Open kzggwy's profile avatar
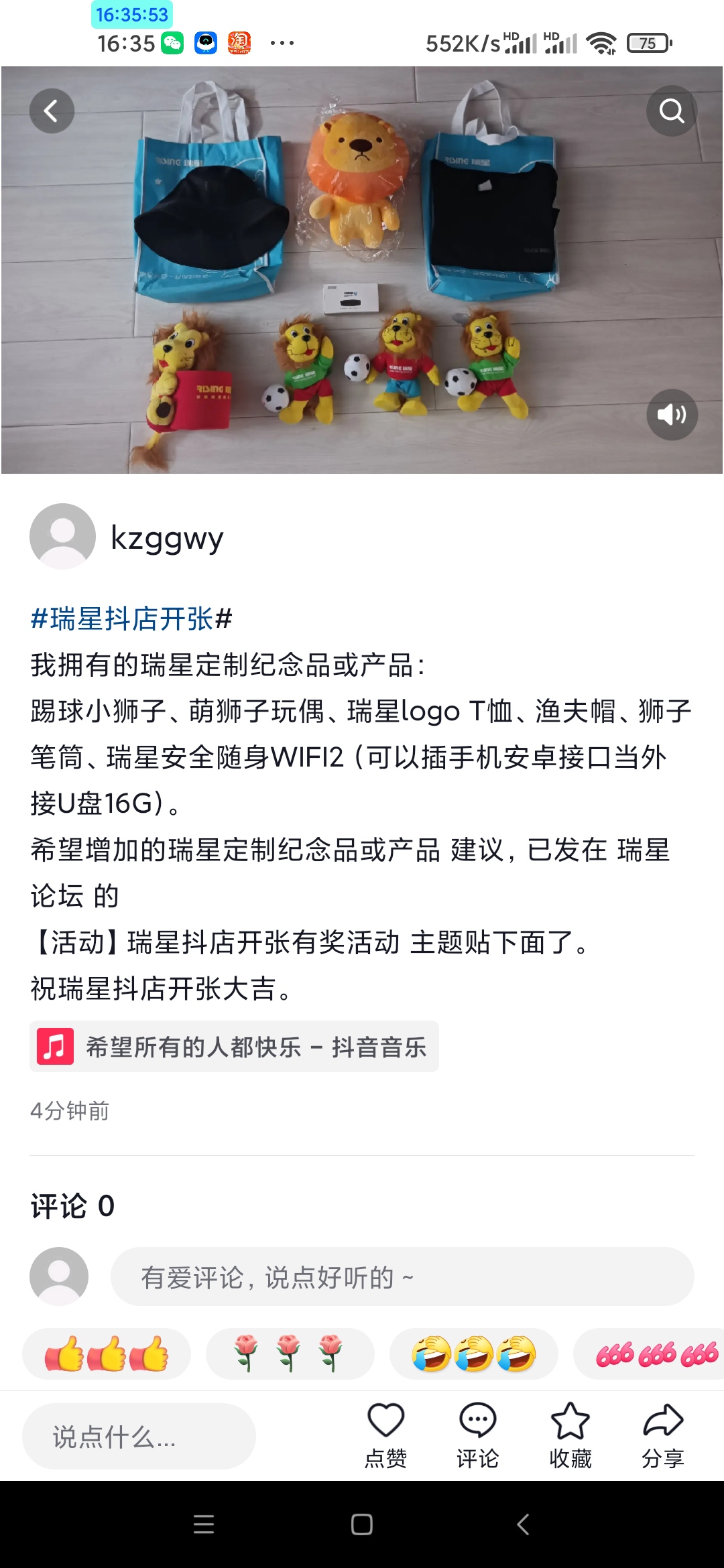The height and width of the screenshot is (1568, 724). [x=62, y=537]
